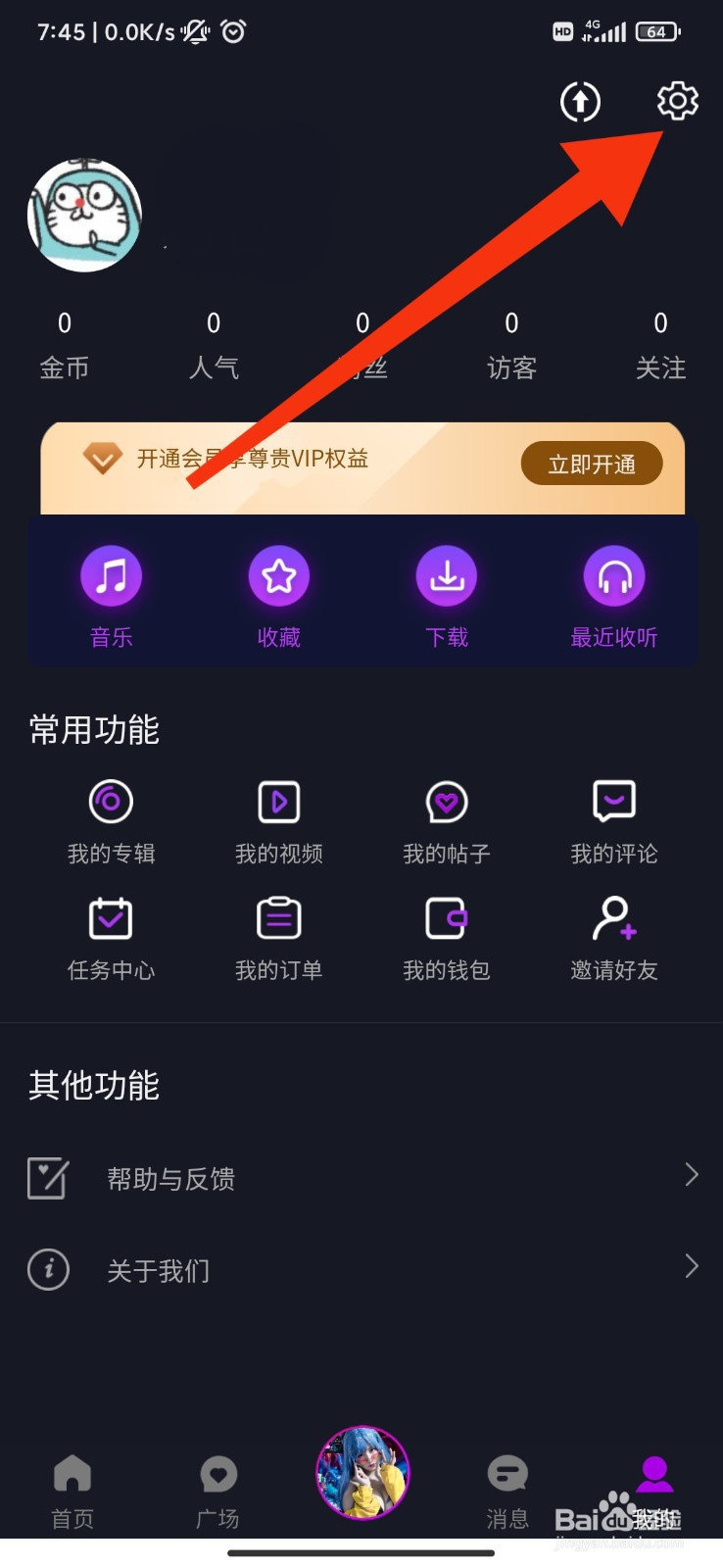
Task: Expand 帮助与反馈 with its chevron
Action: (x=691, y=1173)
